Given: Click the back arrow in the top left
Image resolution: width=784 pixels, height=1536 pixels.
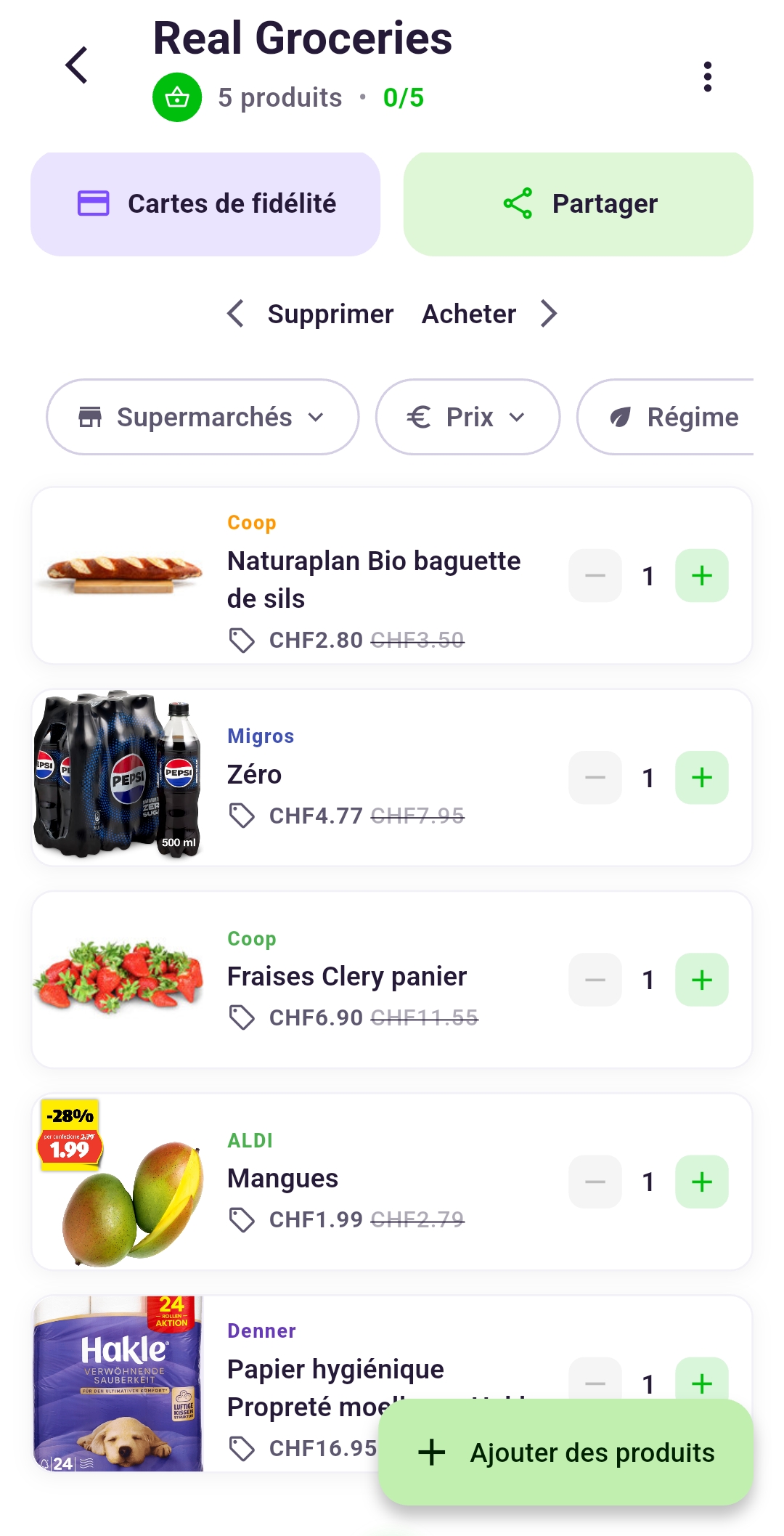Looking at the screenshot, I should (x=77, y=65).
